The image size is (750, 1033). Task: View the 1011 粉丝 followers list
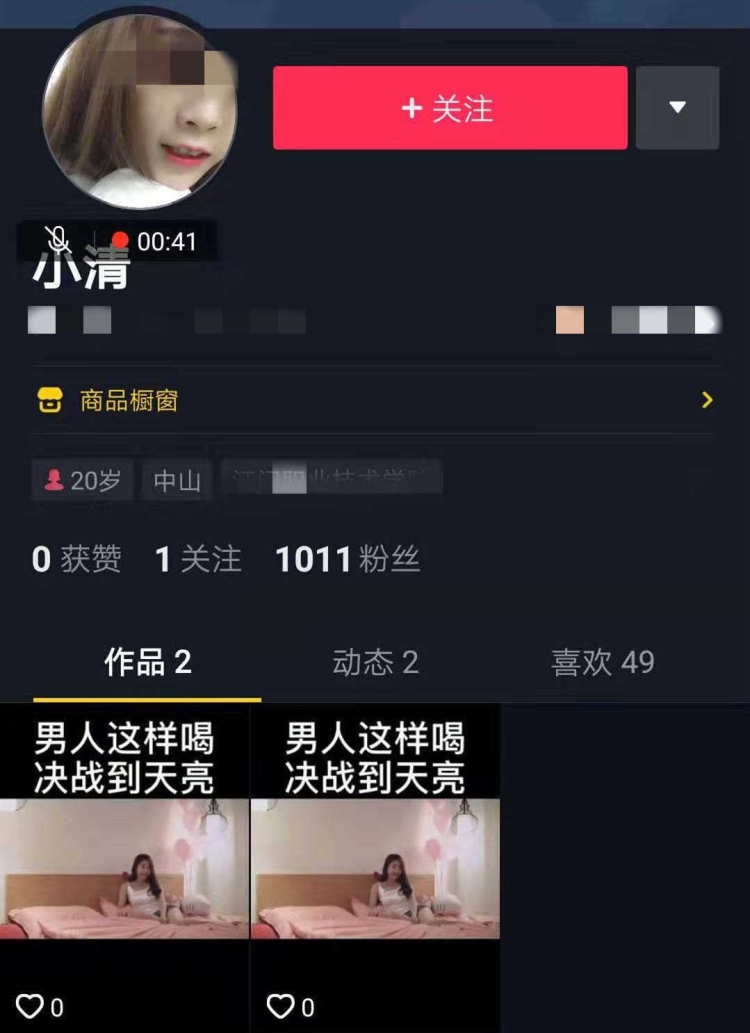click(347, 559)
